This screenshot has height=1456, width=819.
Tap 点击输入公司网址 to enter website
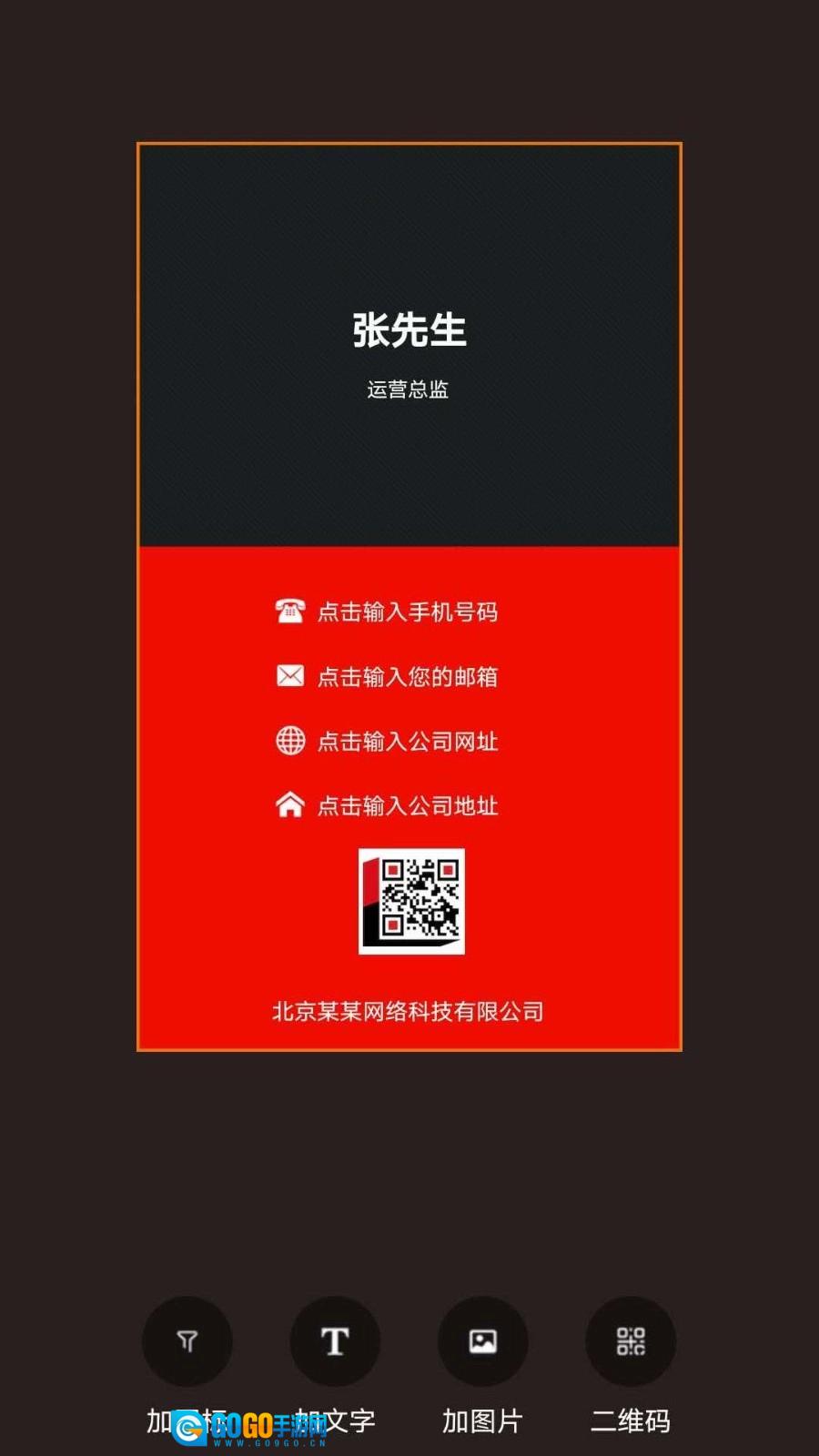[407, 742]
